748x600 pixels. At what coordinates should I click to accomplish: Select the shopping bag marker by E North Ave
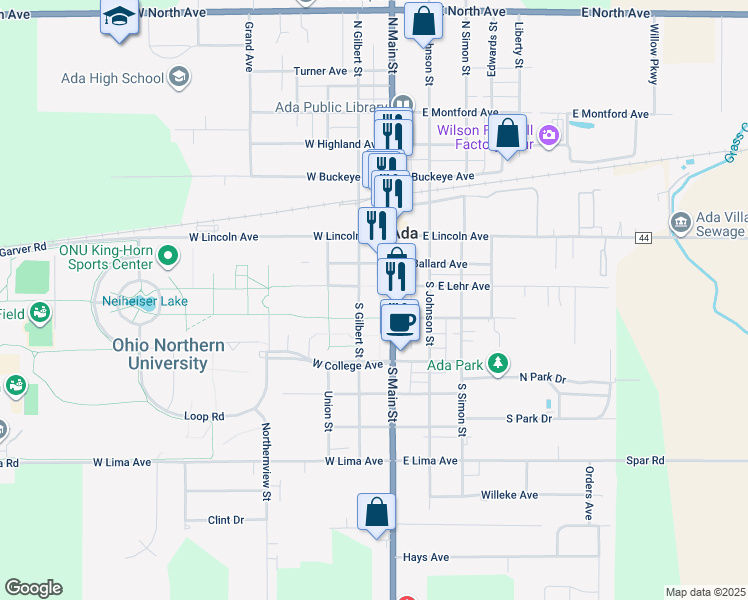(423, 20)
